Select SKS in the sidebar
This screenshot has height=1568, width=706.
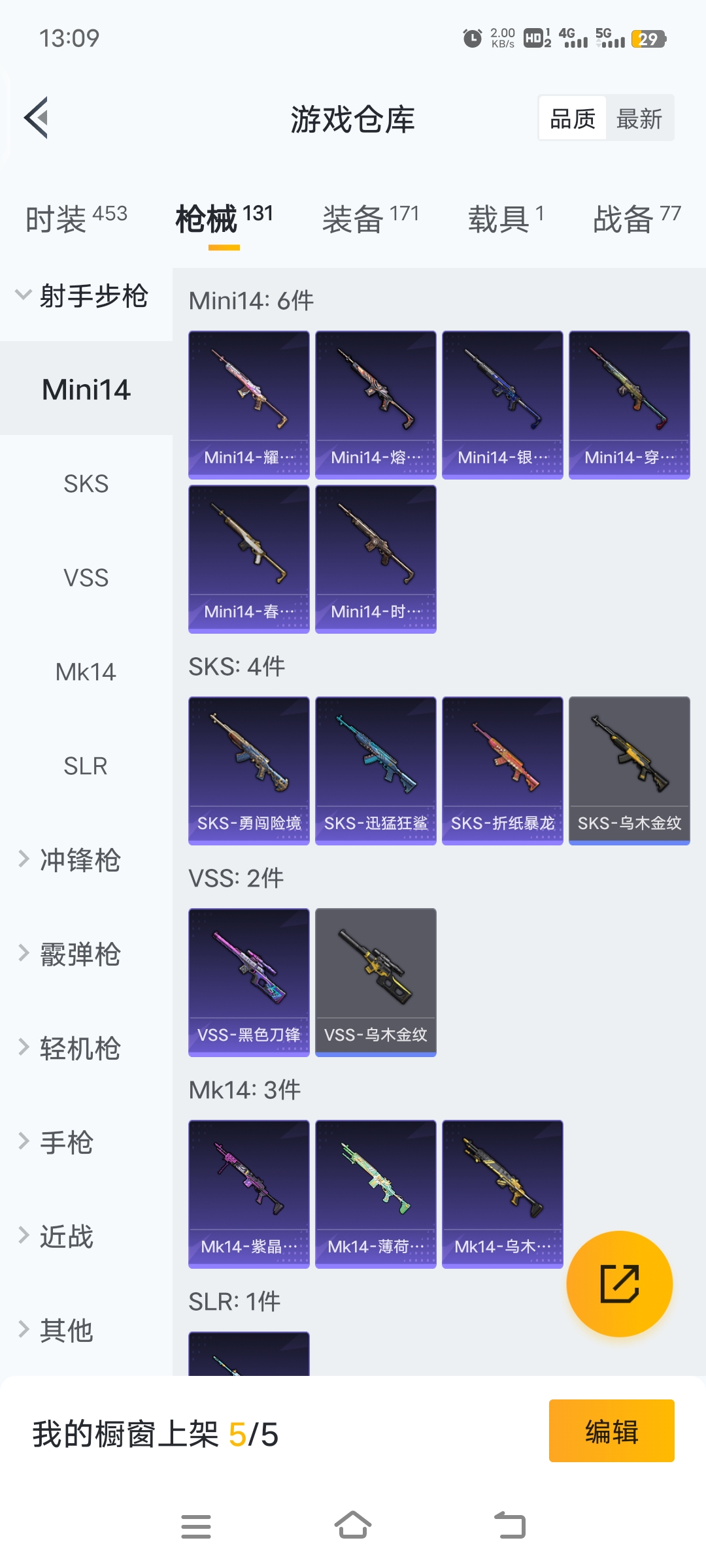[86, 484]
